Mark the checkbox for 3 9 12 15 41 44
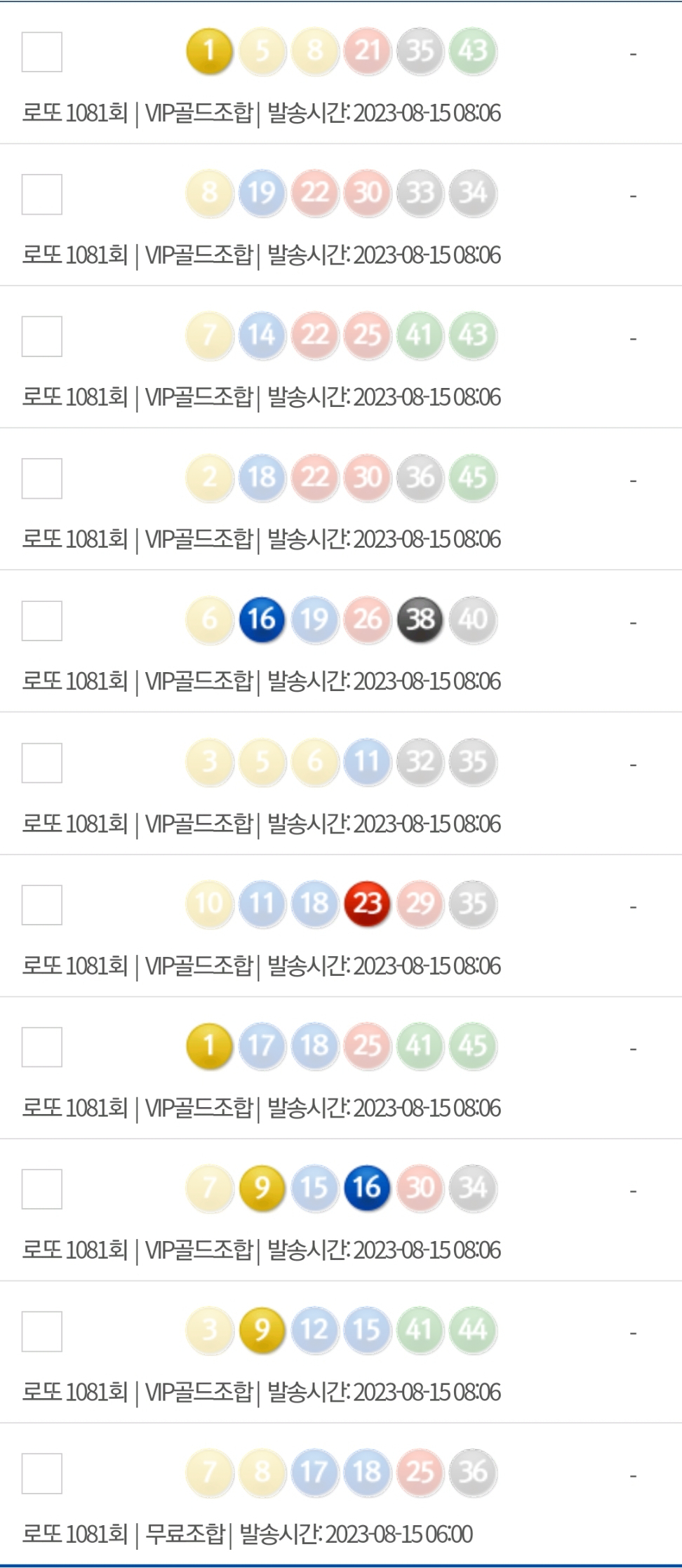This screenshot has height=1568, width=682. pyautogui.click(x=42, y=1332)
